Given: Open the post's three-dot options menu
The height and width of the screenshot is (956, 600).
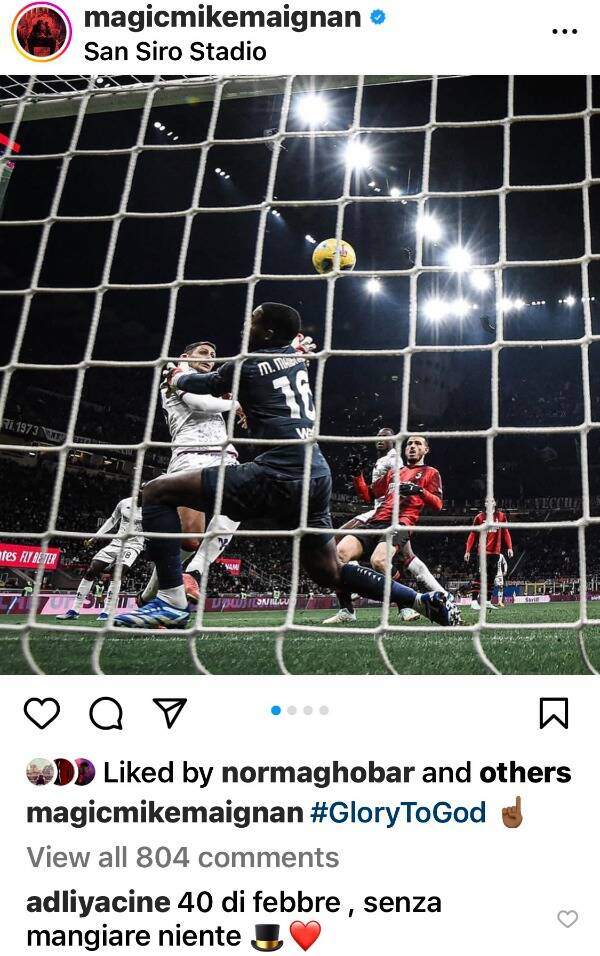Looking at the screenshot, I should 564,32.
